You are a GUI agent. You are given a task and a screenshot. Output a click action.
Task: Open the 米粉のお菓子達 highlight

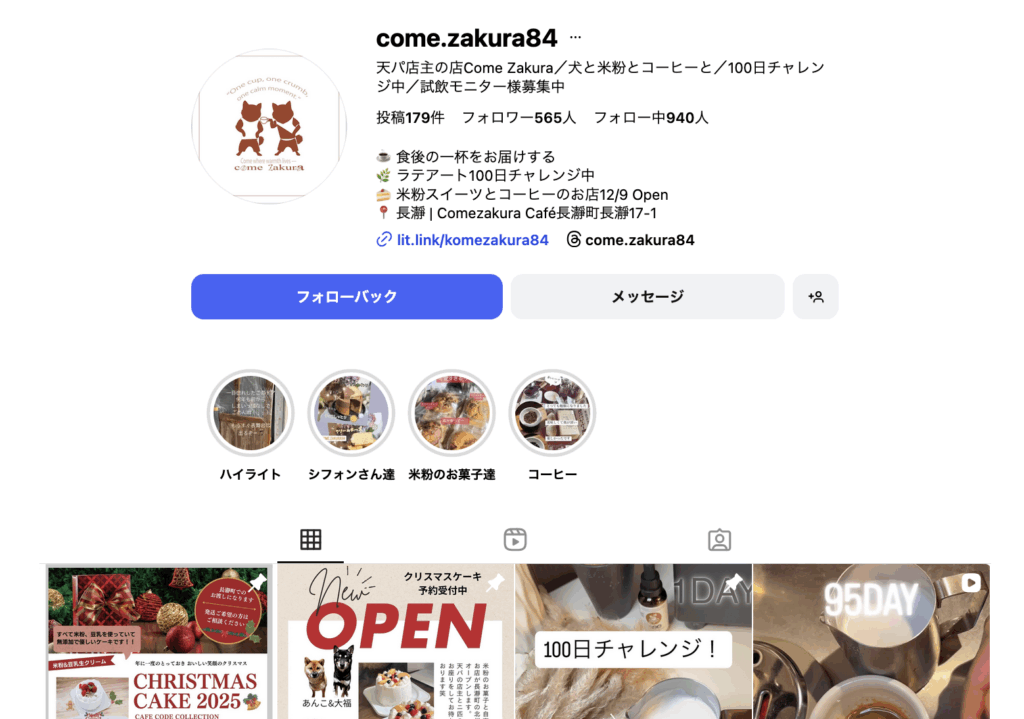tap(452, 413)
